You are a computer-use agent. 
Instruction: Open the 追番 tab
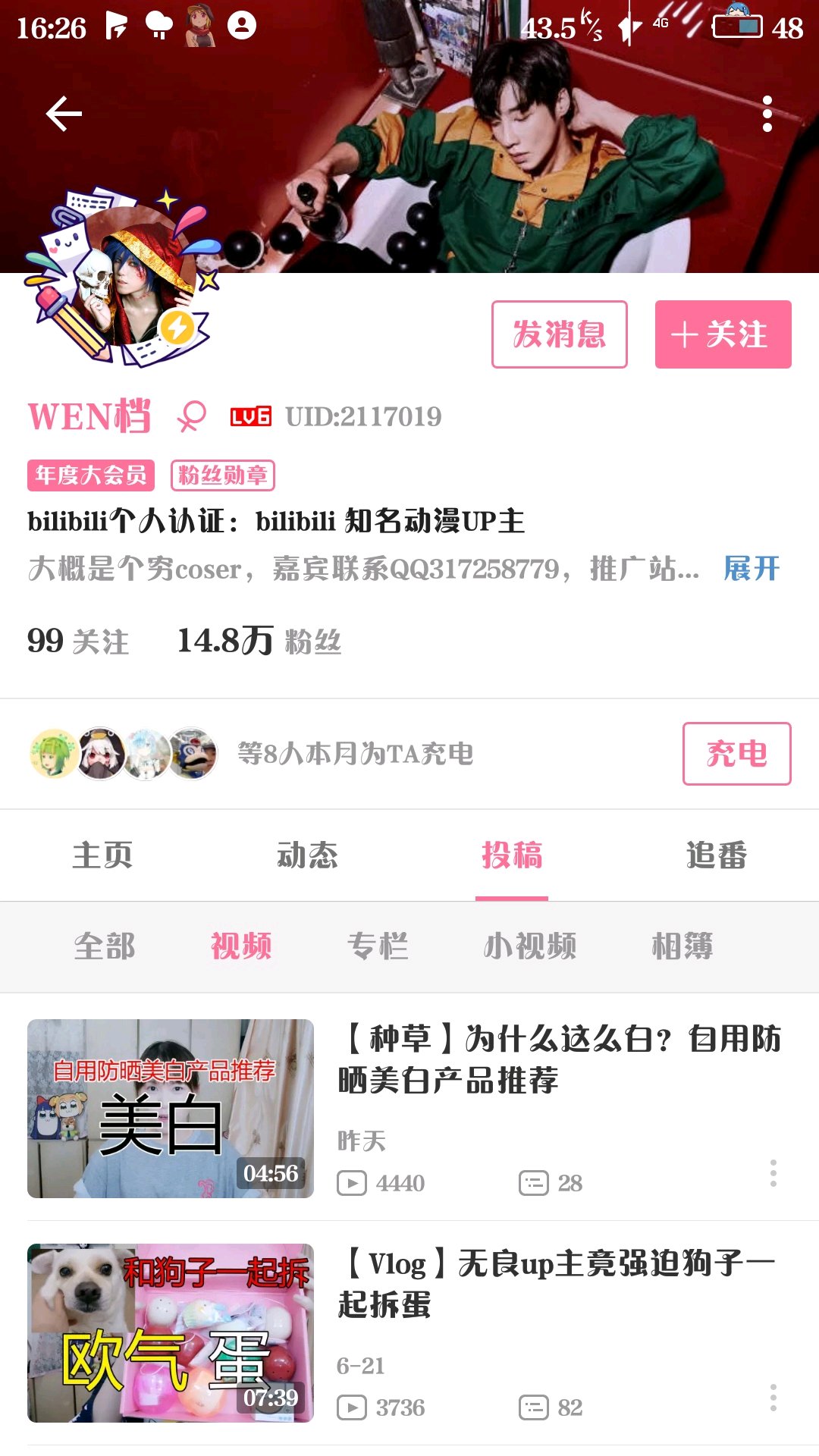(x=717, y=855)
